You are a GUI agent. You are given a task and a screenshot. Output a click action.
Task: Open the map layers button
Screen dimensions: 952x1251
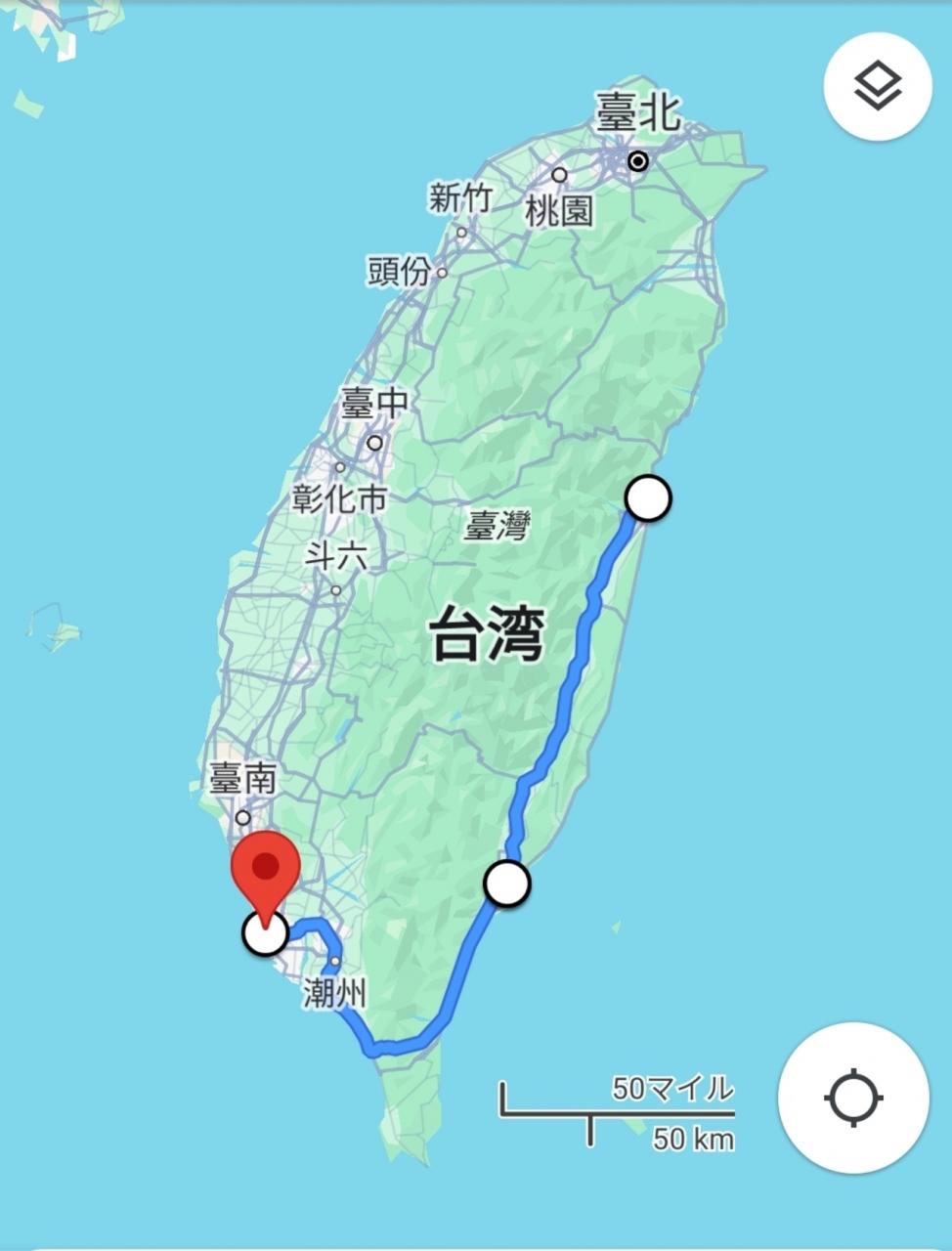877,88
